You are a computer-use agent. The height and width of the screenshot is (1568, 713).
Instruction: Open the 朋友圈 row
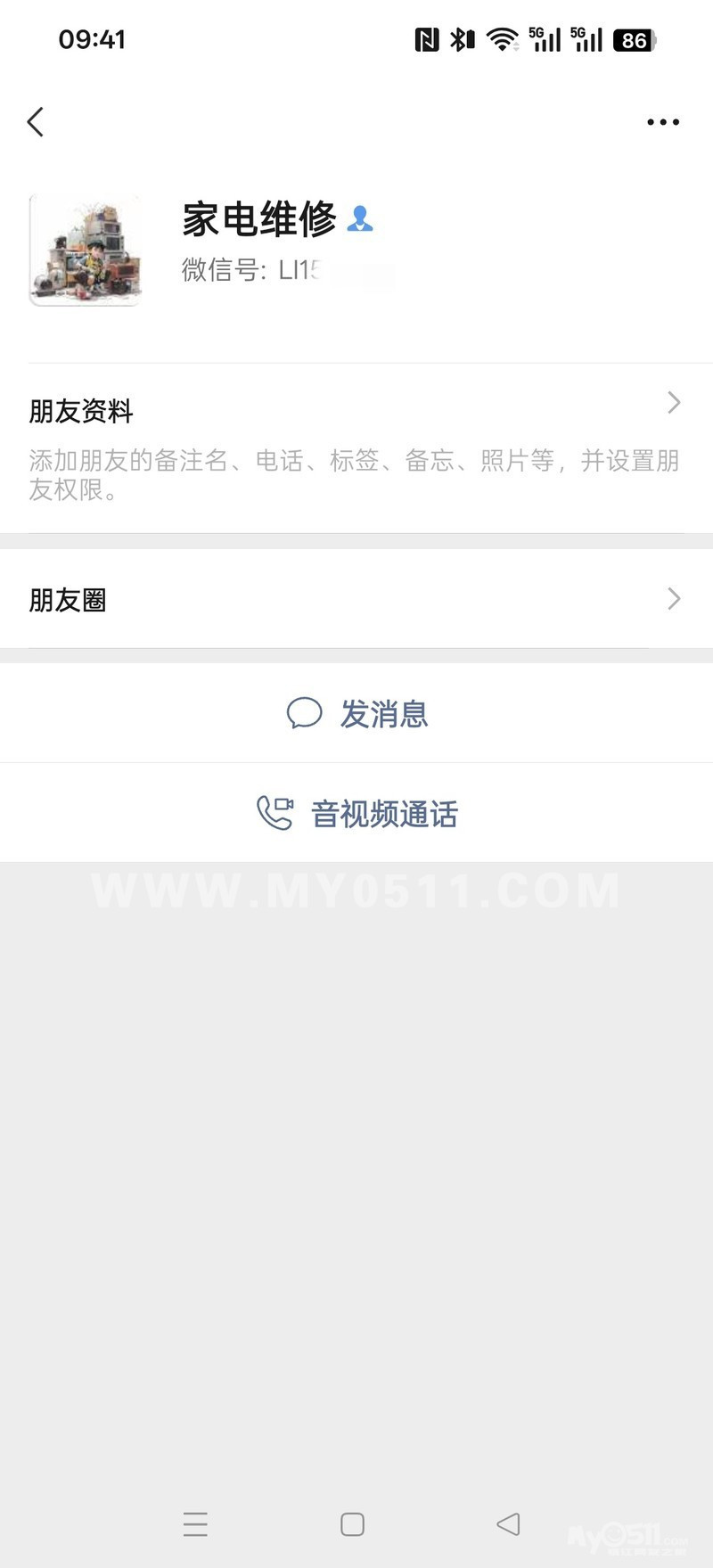tap(356, 600)
